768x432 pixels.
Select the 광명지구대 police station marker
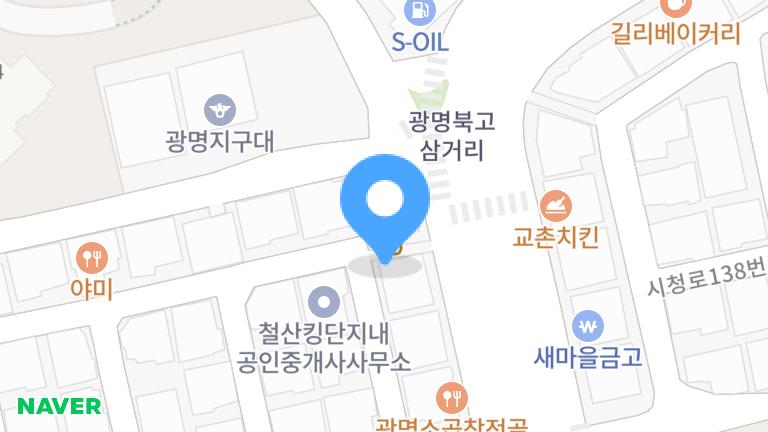point(219,108)
